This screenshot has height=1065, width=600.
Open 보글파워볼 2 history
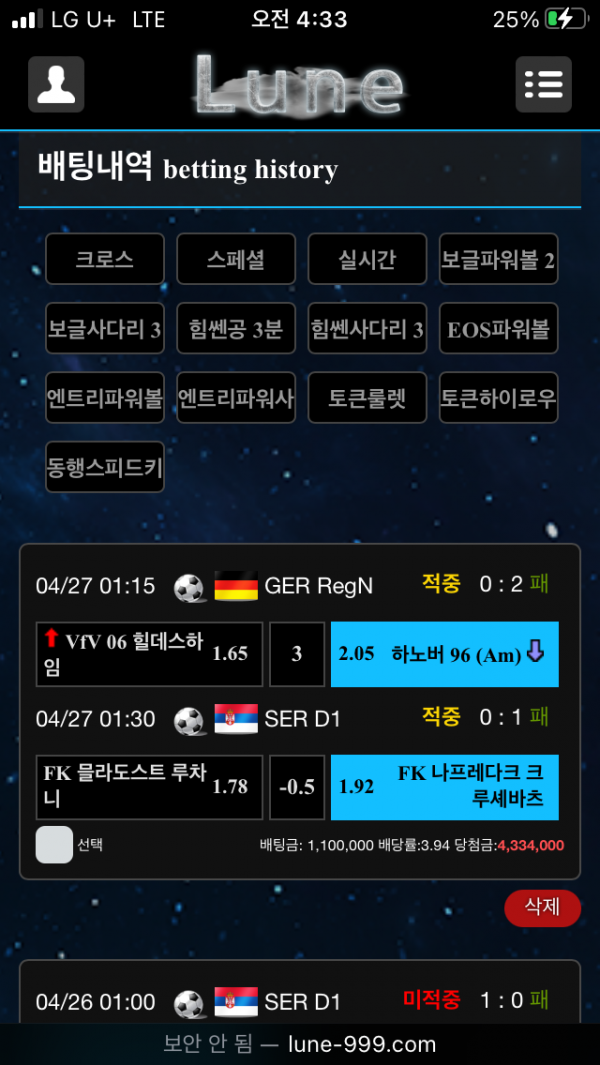tap(498, 259)
